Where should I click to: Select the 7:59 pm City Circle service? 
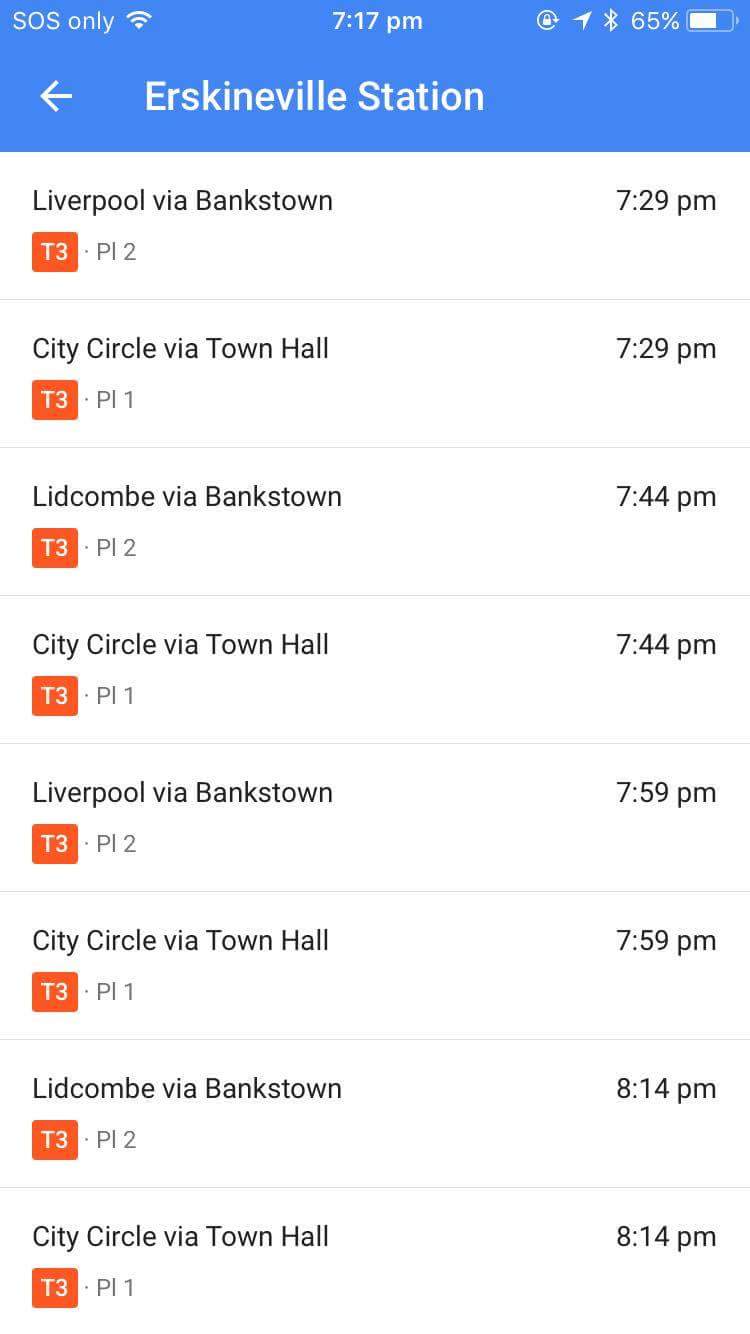375,966
